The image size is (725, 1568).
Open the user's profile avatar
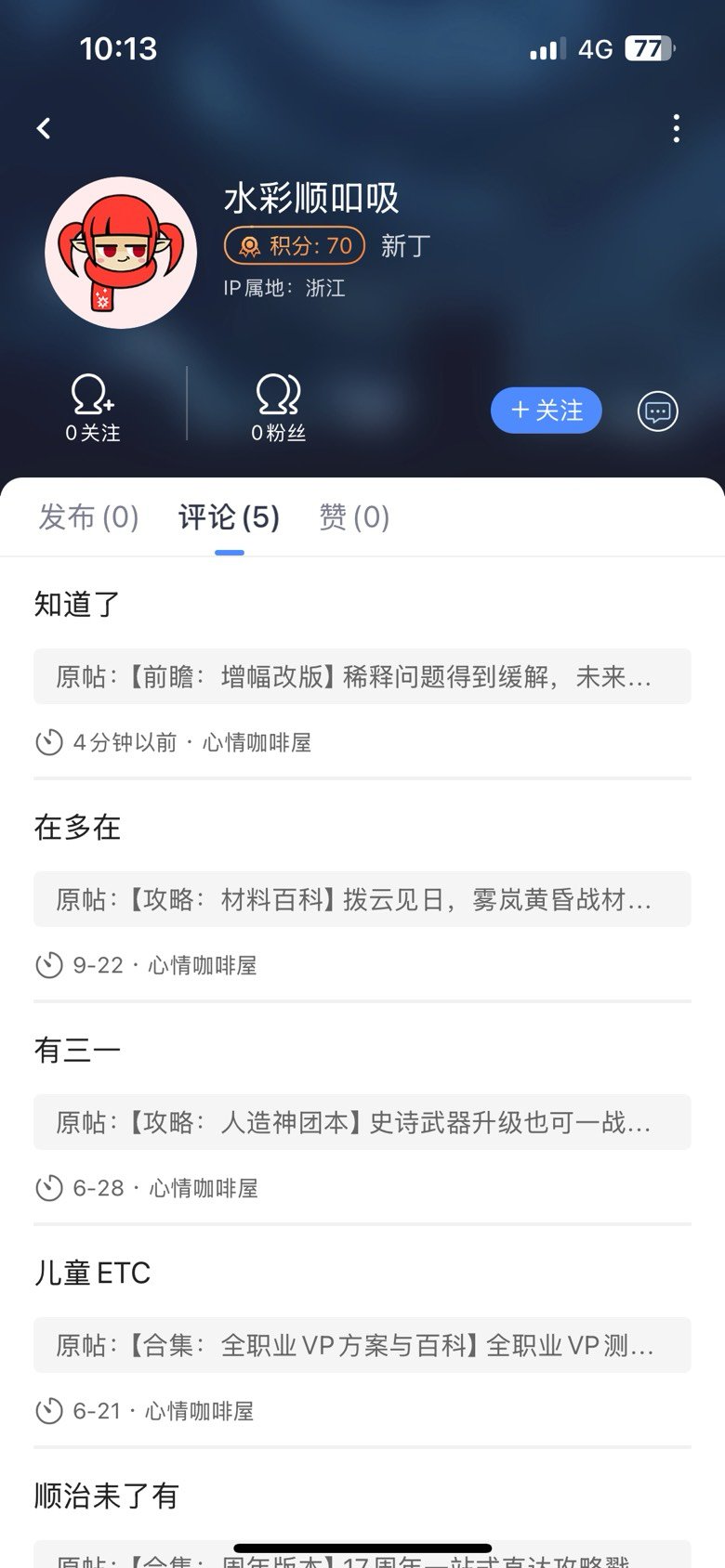[121, 253]
